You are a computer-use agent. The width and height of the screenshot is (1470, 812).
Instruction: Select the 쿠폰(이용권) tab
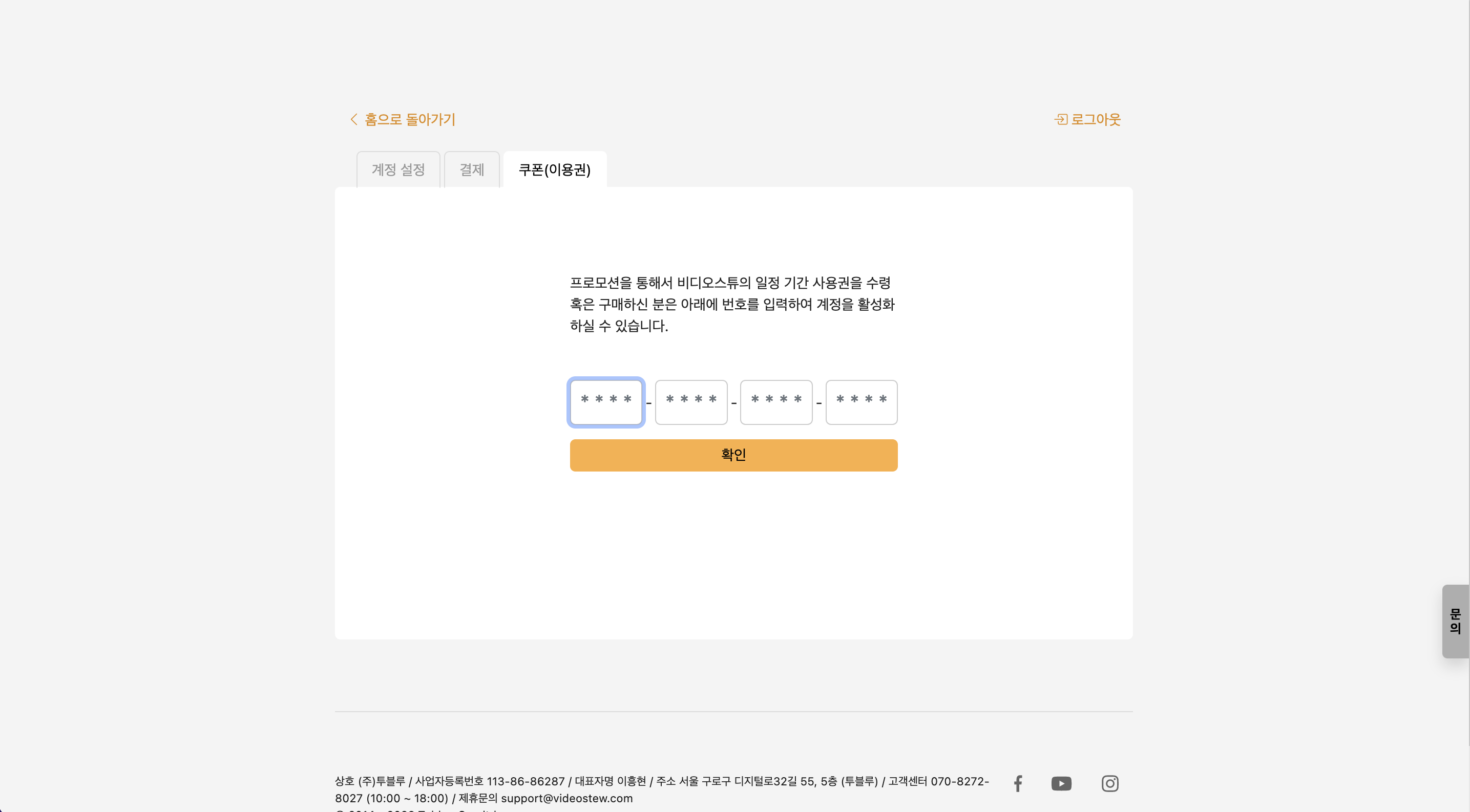[554, 170]
